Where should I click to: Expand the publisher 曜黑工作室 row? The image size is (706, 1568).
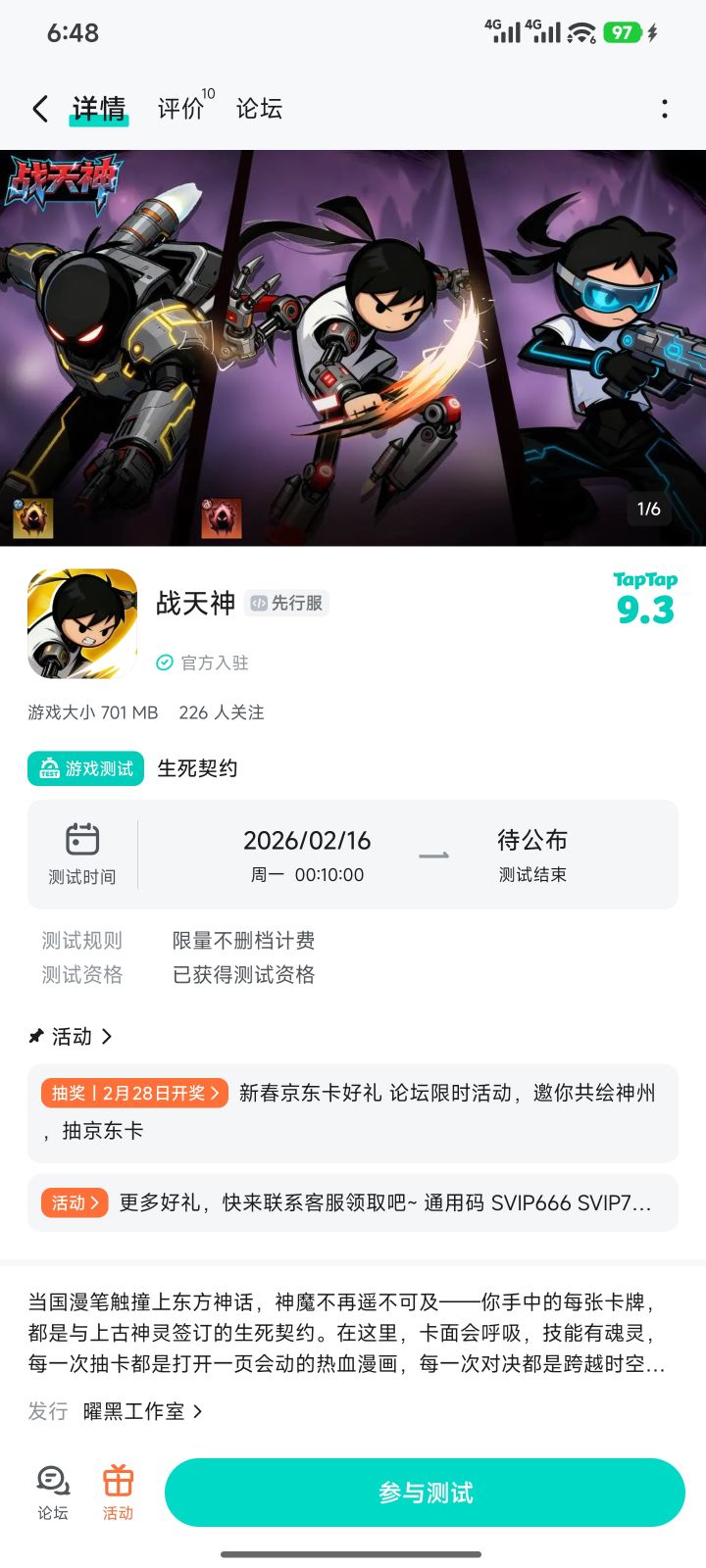(144, 1411)
